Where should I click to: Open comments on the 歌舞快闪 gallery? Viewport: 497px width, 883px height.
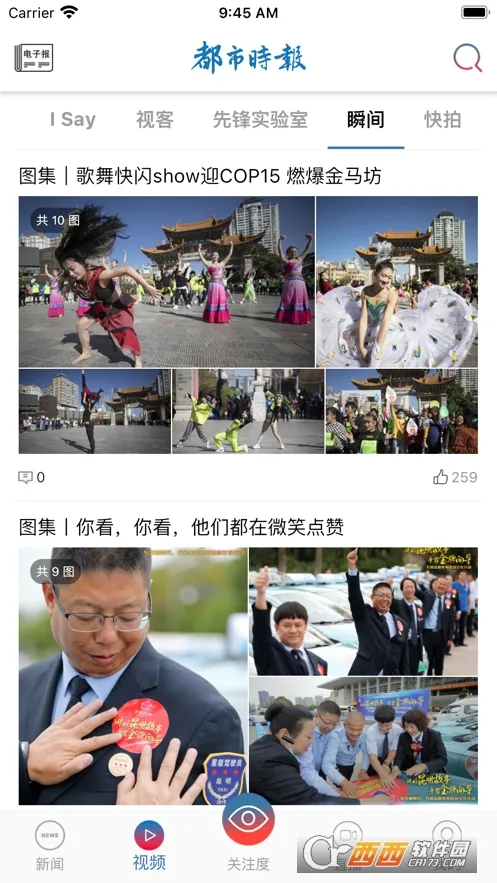(x=32, y=478)
